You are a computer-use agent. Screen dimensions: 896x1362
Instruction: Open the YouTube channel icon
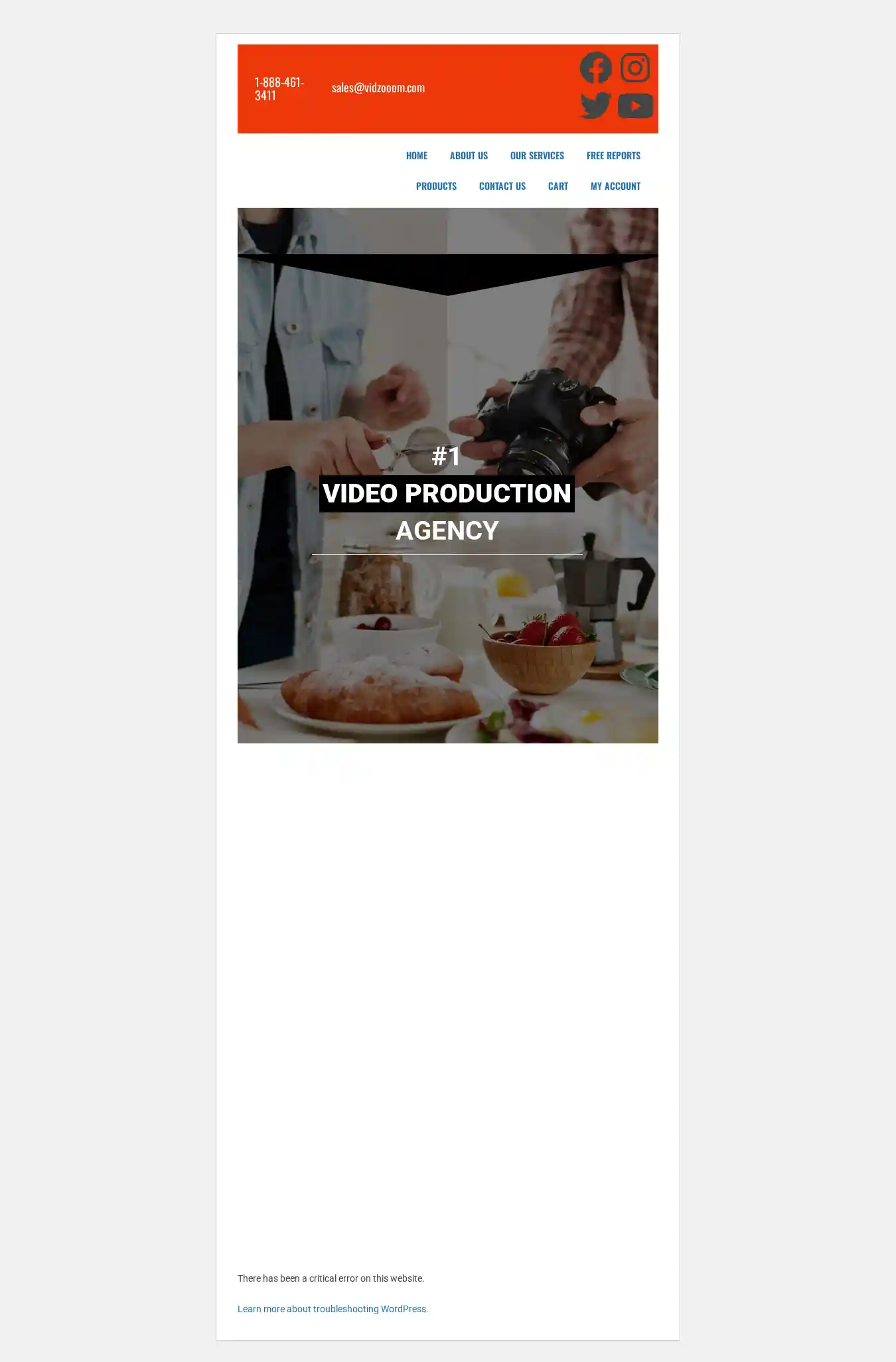[x=635, y=106]
